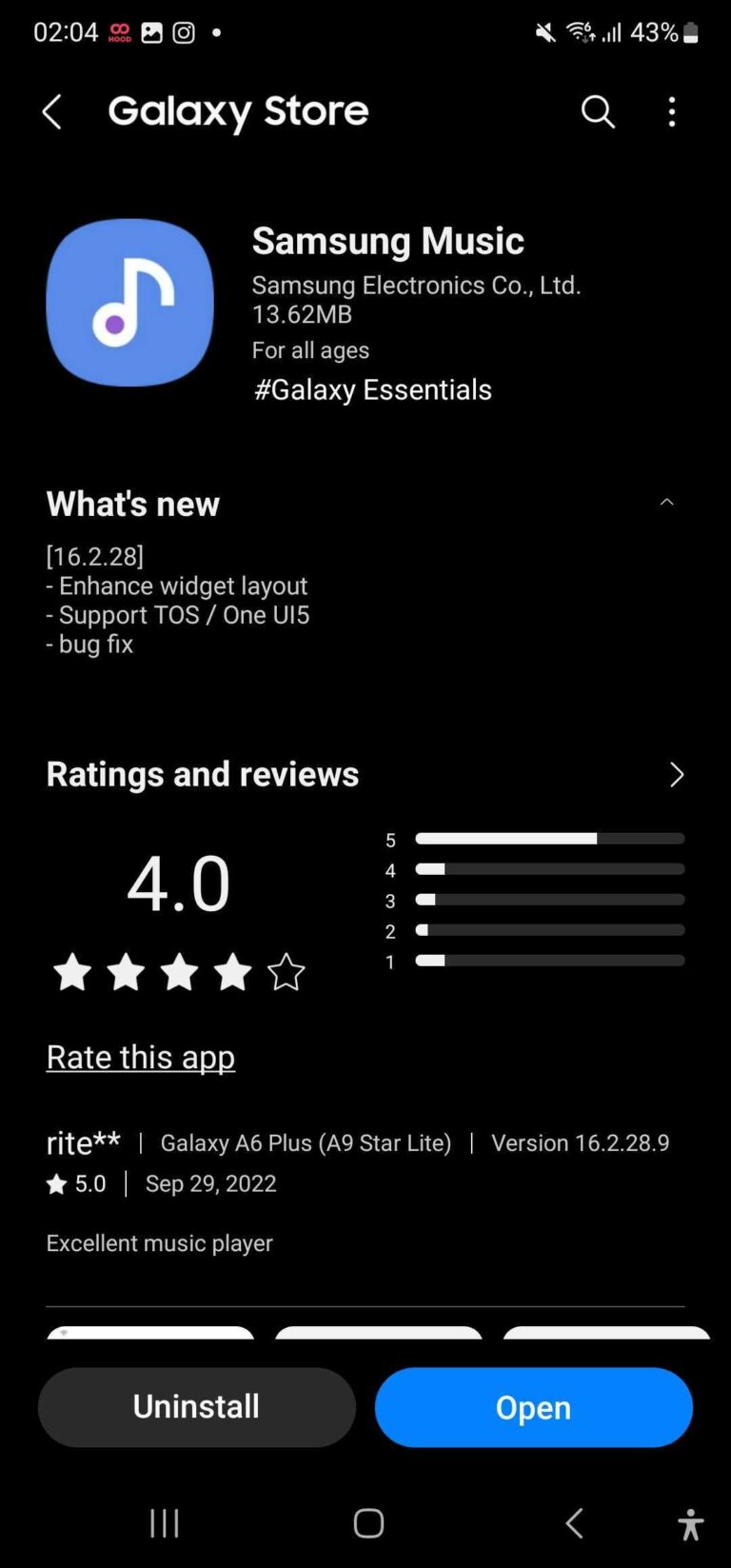Open recent apps from the navigation bar
Viewport: 731px width, 1568px height.
[x=164, y=1523]
